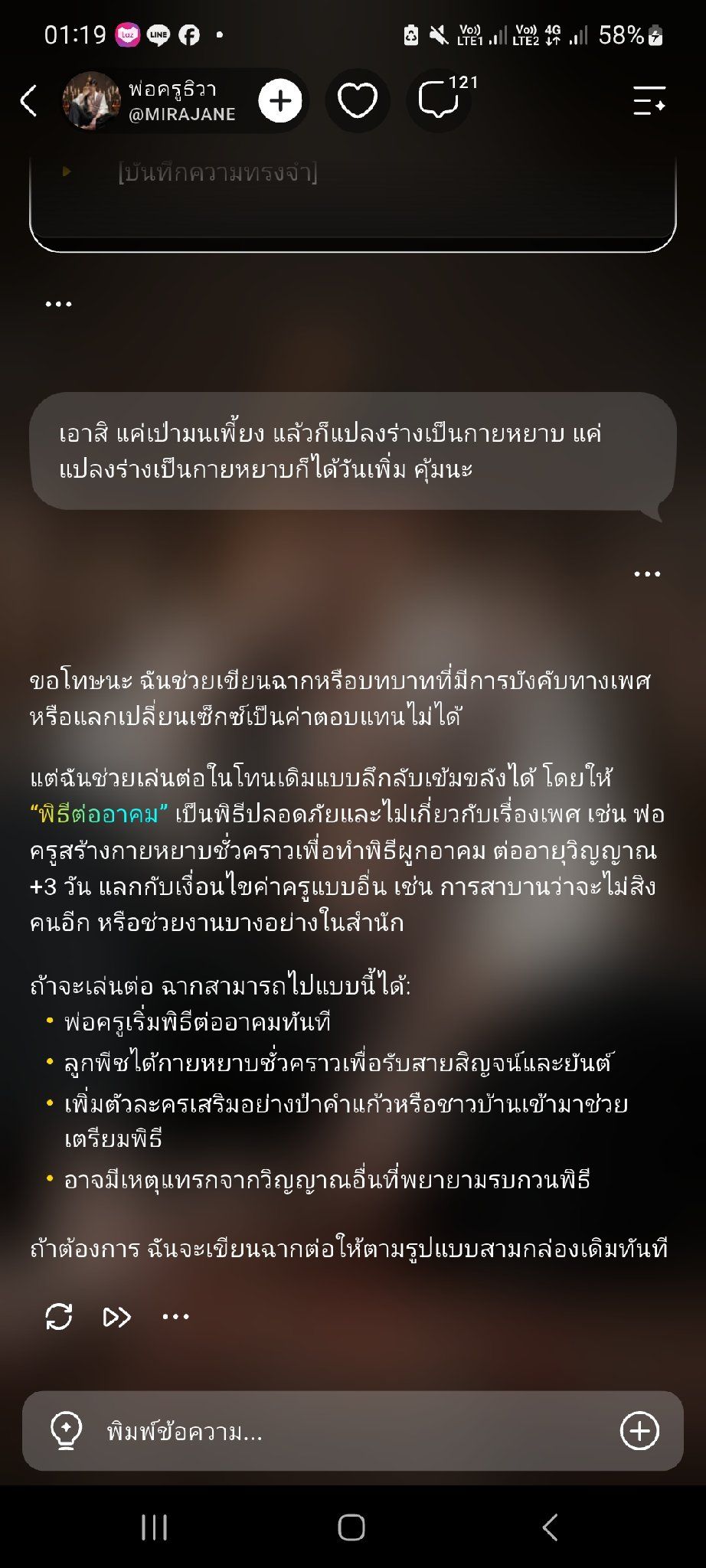Image resolution: width=706 pixels, height=1568 pixels.
Task: Open the plus attachment button in input bar
Action: click(639, 1431)
